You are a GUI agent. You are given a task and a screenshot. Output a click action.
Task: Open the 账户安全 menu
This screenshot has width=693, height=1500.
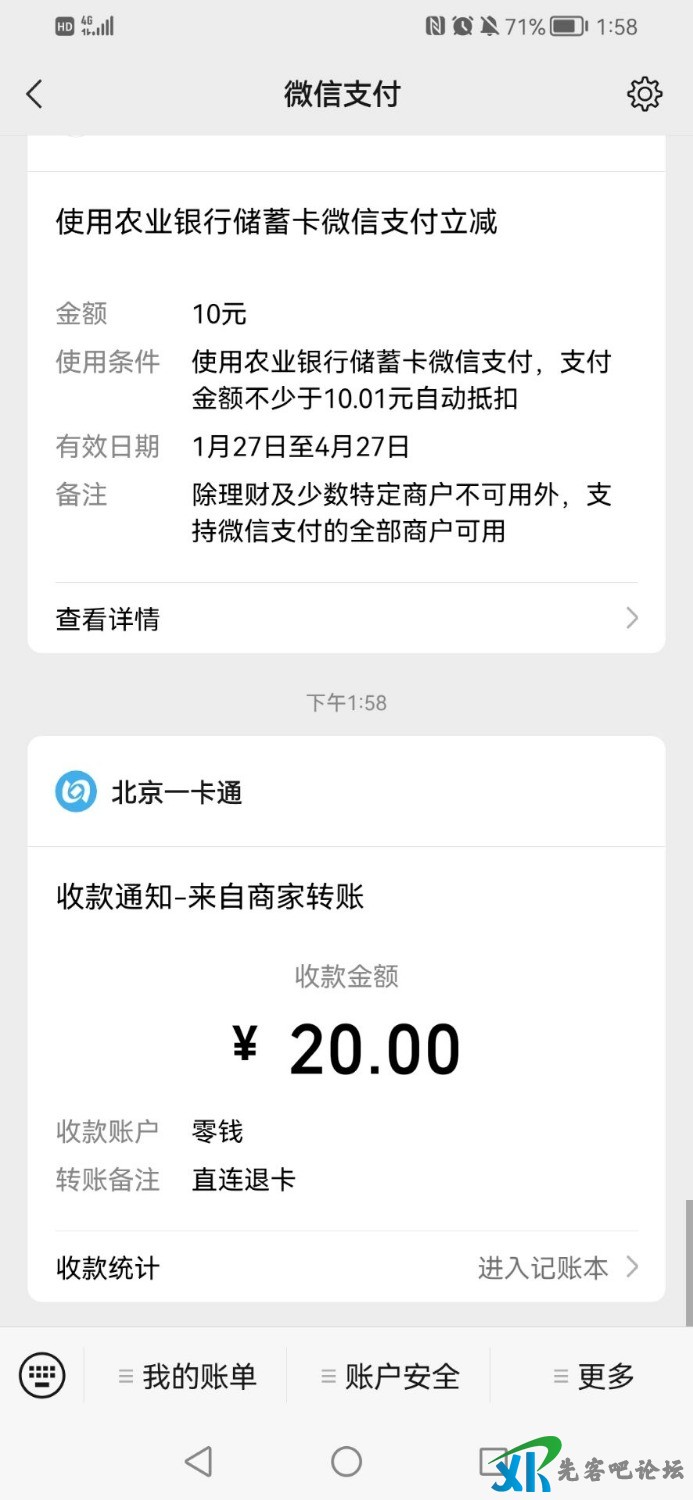(391, 1376)
